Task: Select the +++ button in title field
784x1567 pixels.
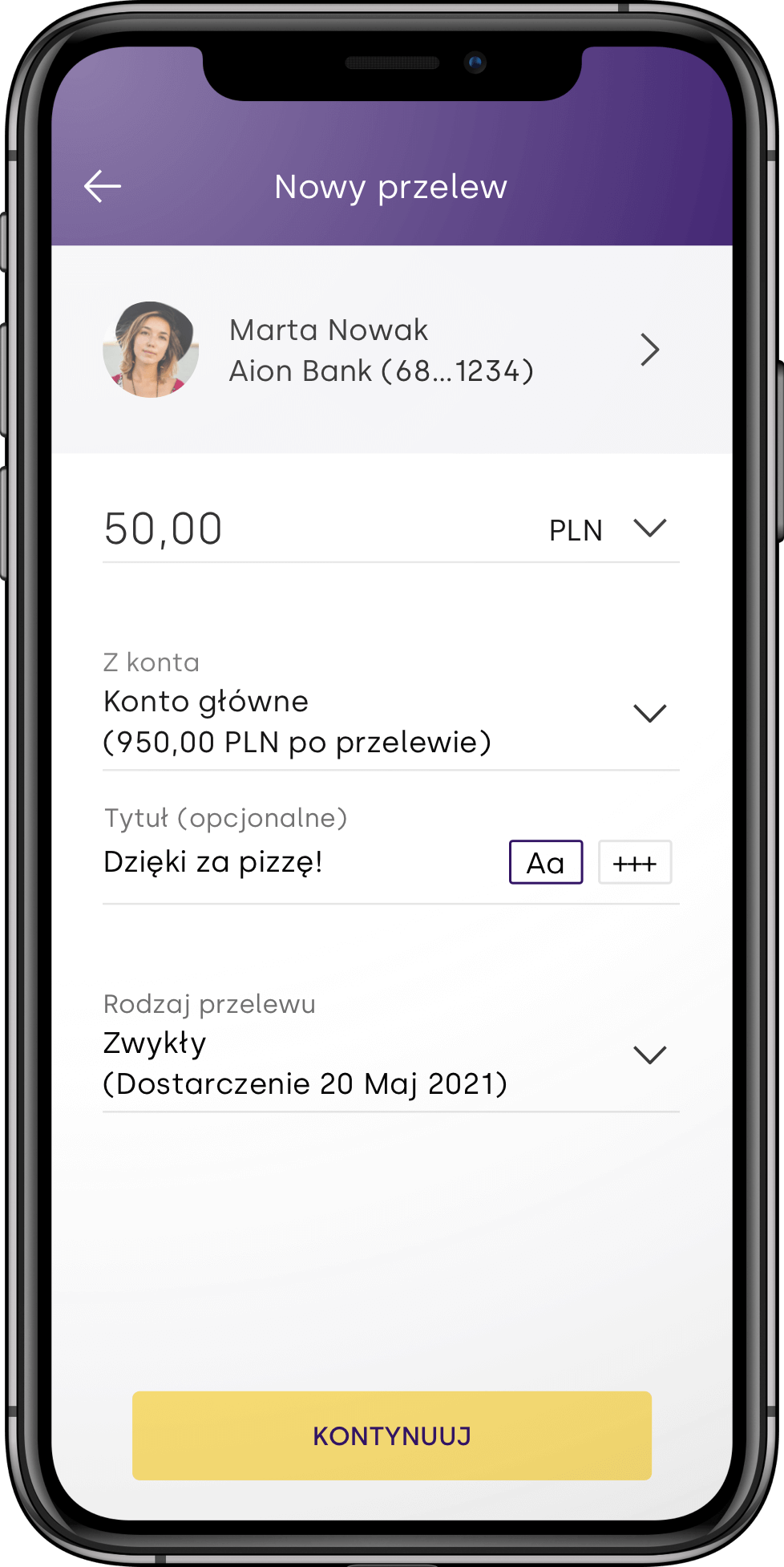Action: point(634,862)
